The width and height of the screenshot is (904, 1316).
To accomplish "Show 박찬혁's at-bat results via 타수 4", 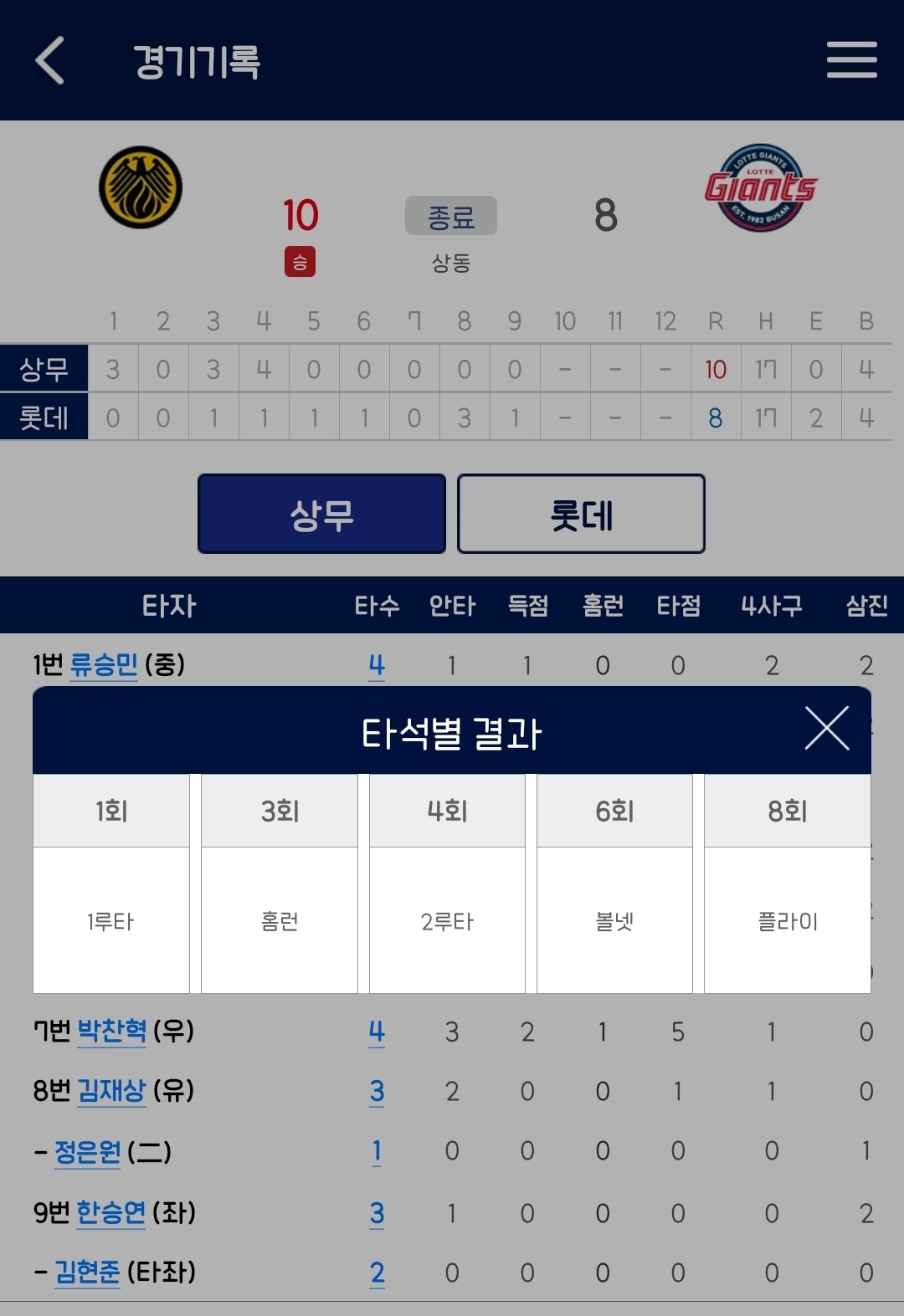I will (x=377, y=1032).
